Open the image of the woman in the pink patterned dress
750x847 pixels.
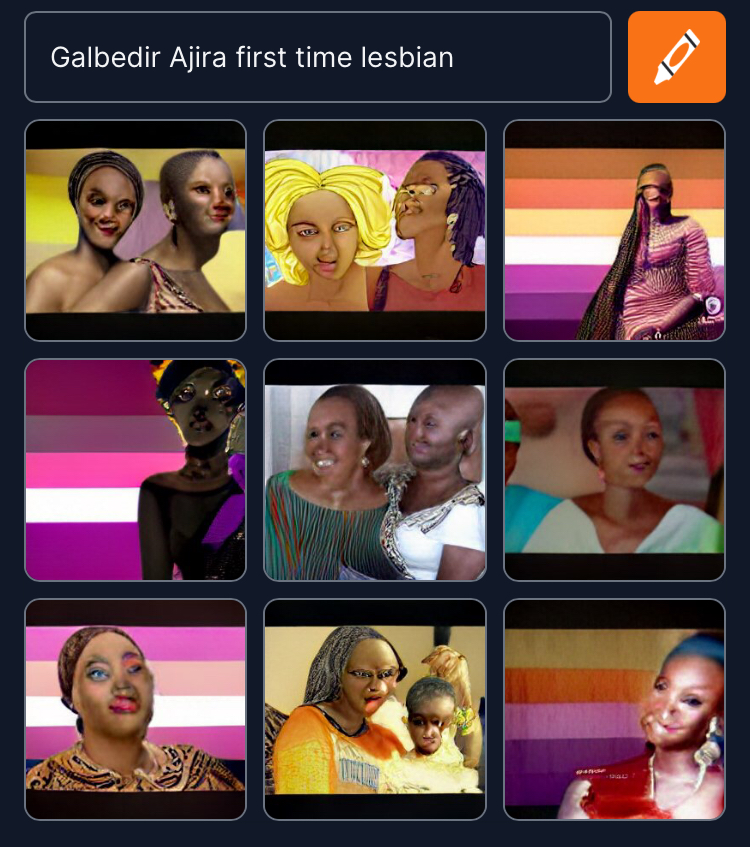pyautogui.click(x=614, y=230)
